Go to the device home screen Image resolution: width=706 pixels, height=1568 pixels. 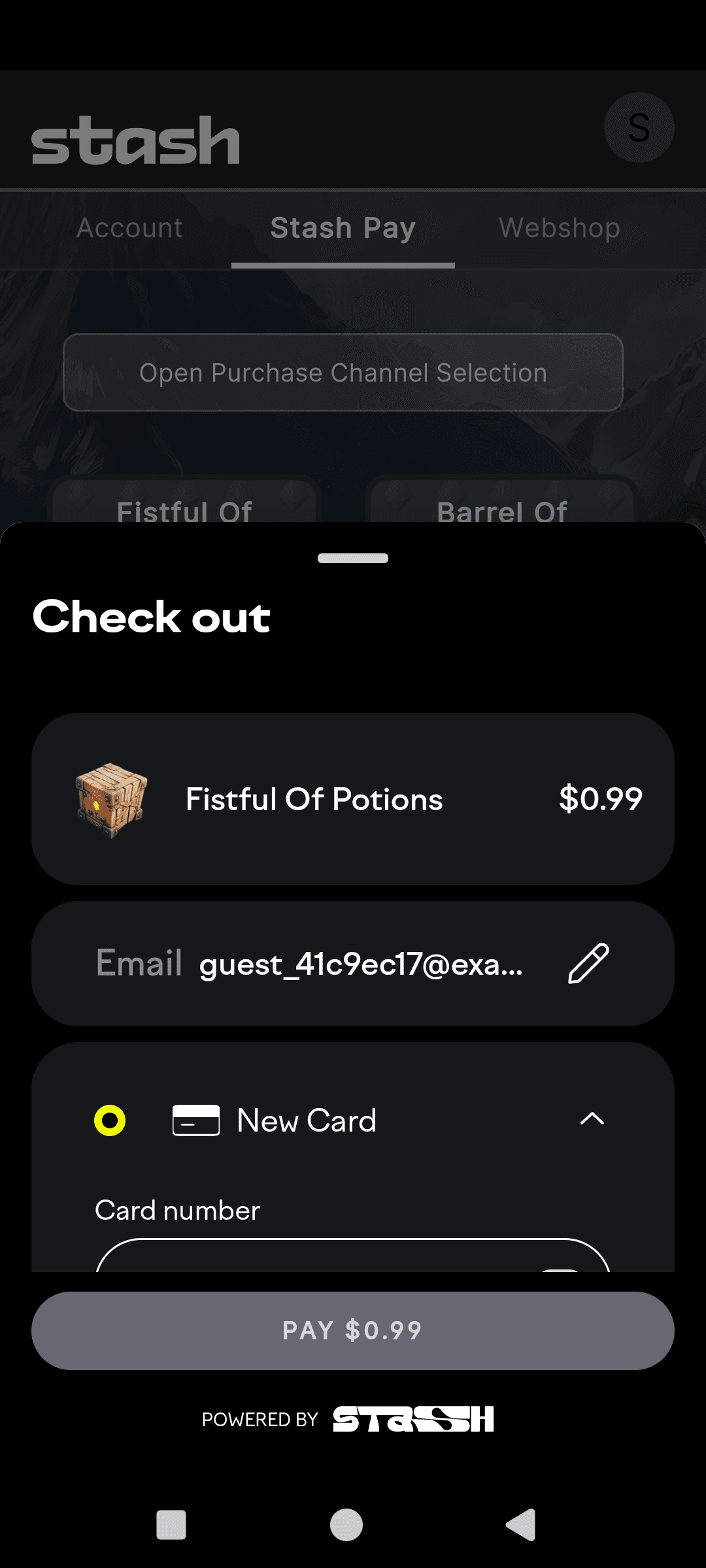[346, 1525]
